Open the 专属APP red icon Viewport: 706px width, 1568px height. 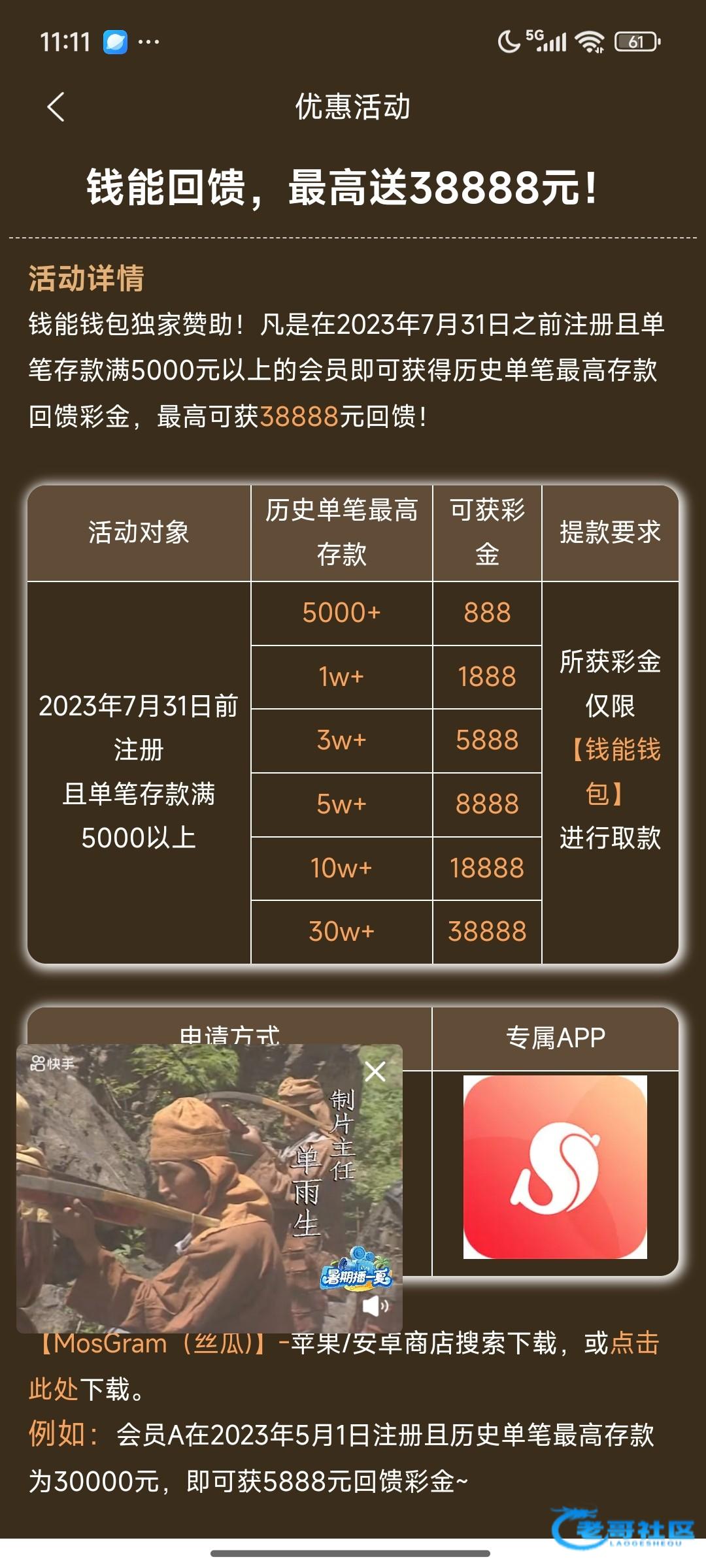pos(555,1167)
